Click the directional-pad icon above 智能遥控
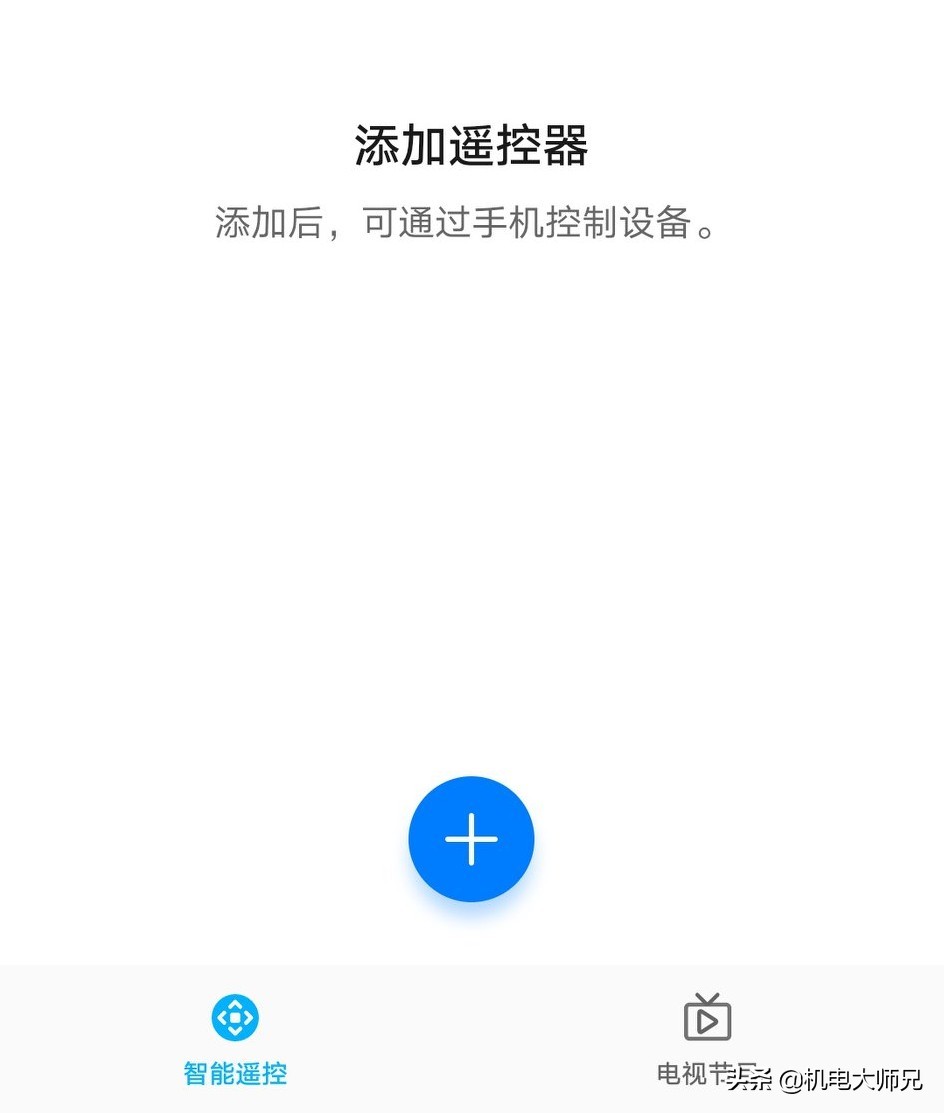944x1113 pixels. (234, 1016)
